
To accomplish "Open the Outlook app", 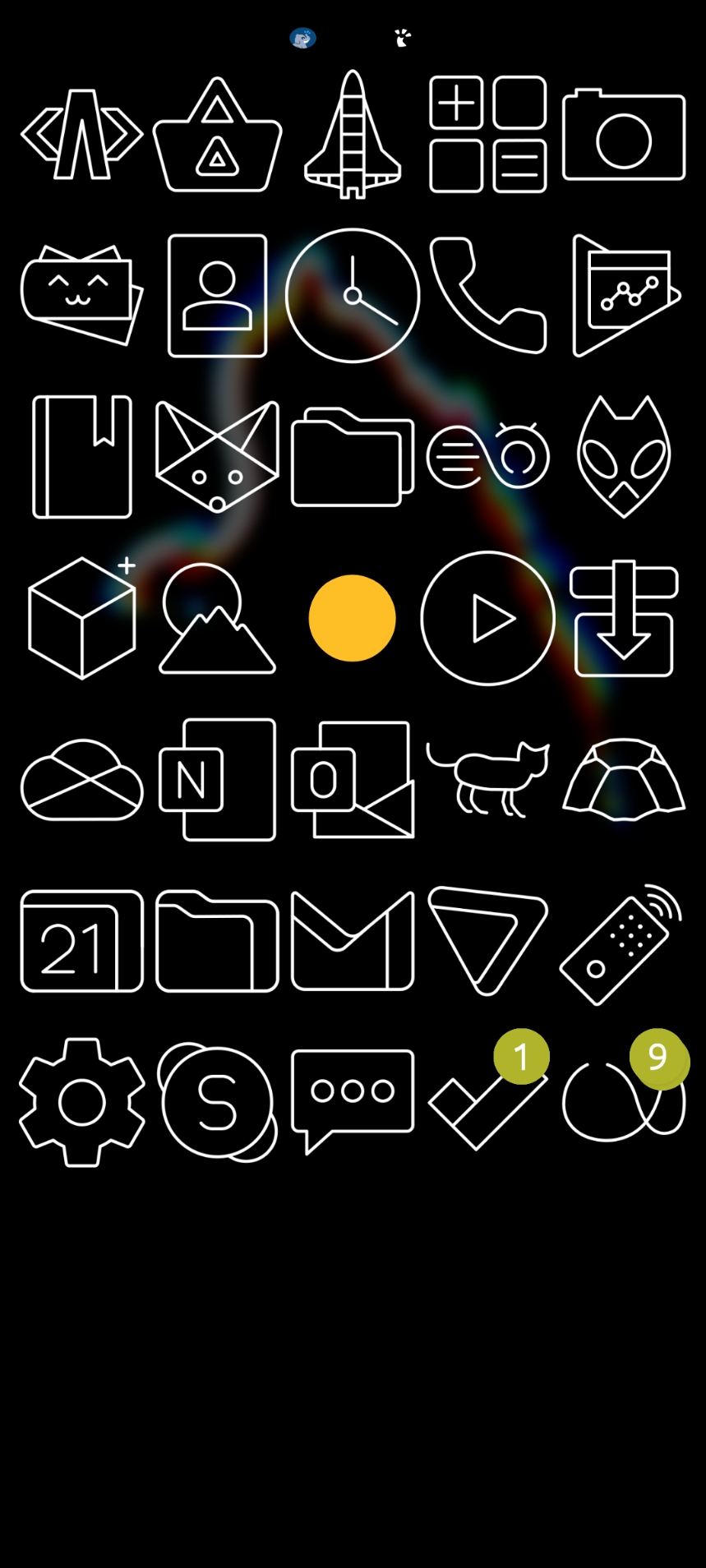I will coord(353,779).
